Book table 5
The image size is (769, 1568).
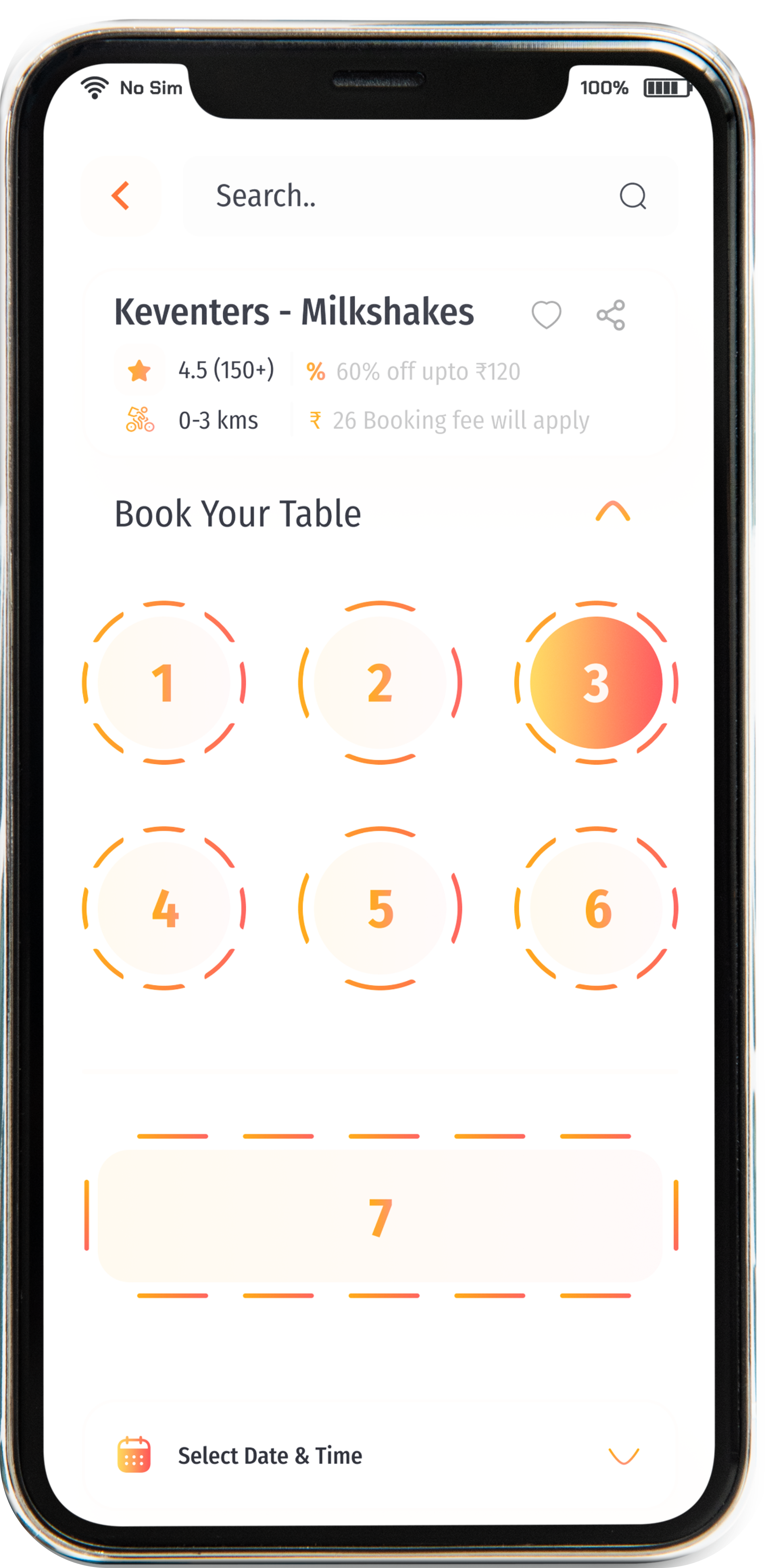coord(380,908)
